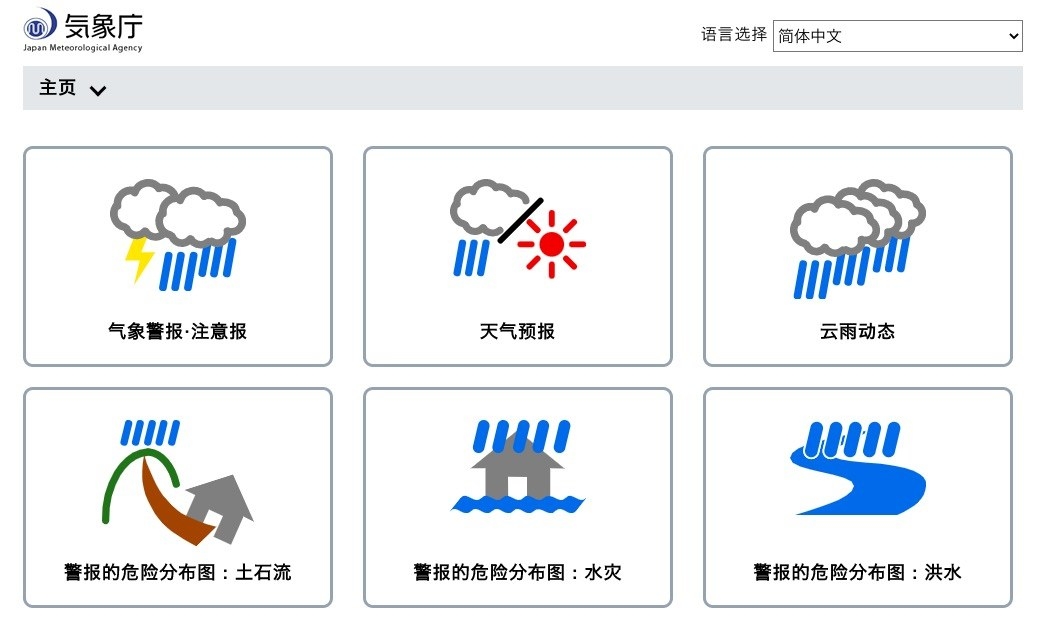Viewport: 1039px width, 623px height.
Task: Open the 云雨动态 card
Action: point(858,257)
